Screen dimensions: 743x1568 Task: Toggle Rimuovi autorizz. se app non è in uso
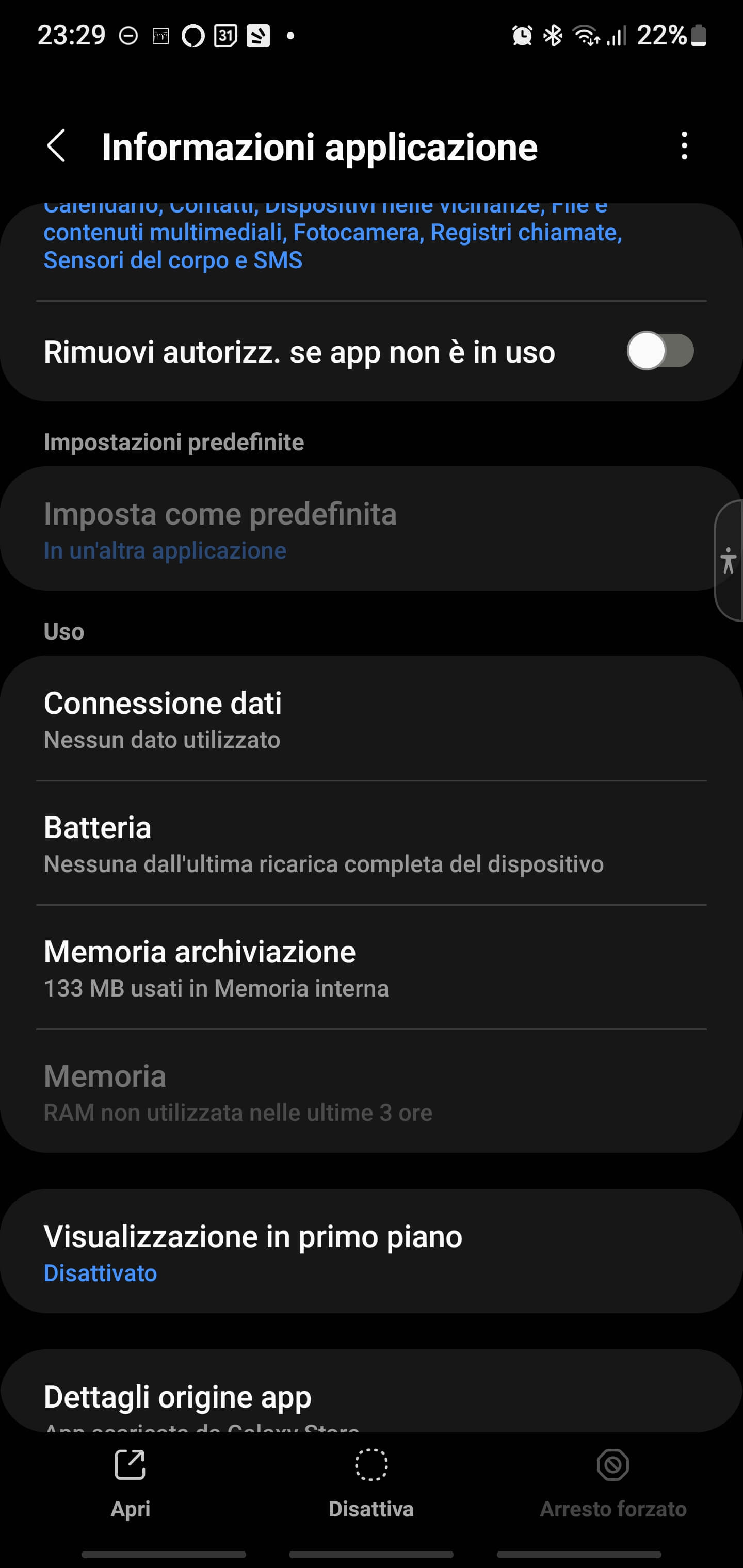click(659, 351)
